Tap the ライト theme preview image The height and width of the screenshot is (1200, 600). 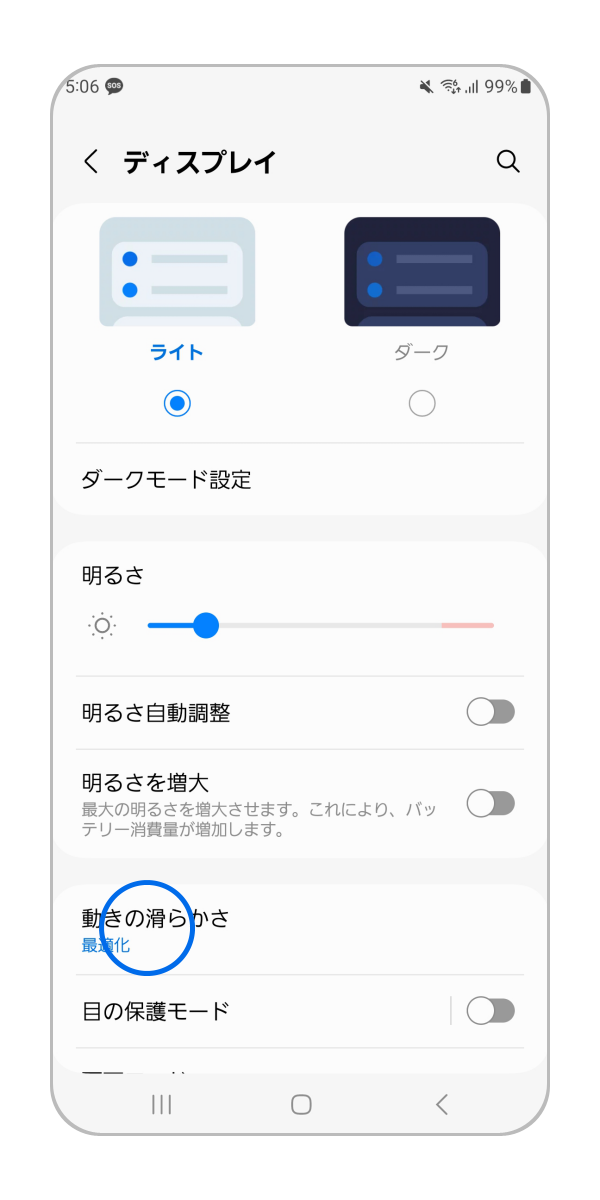[177, 272]
